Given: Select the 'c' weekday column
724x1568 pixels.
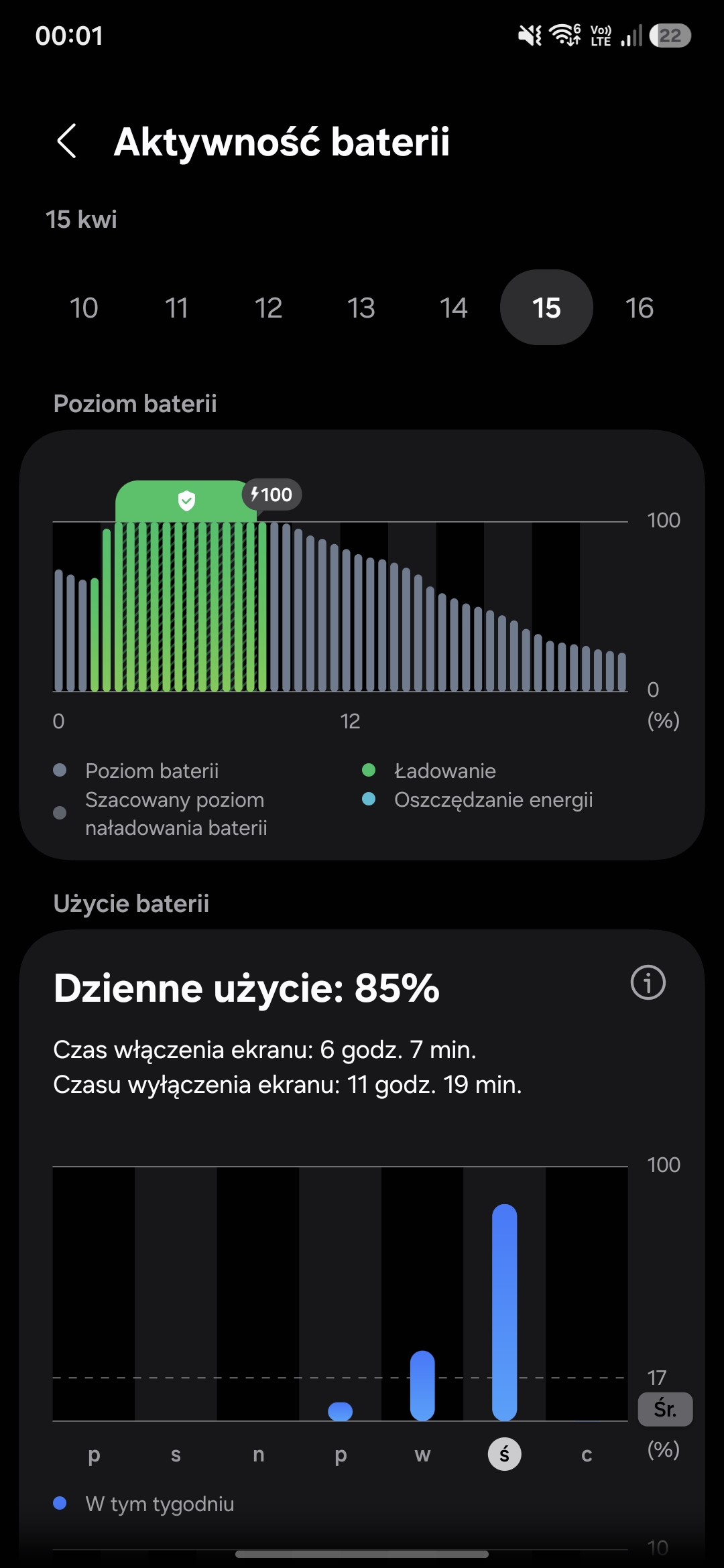Looking at the screenshot, I should click(587, 1293).
